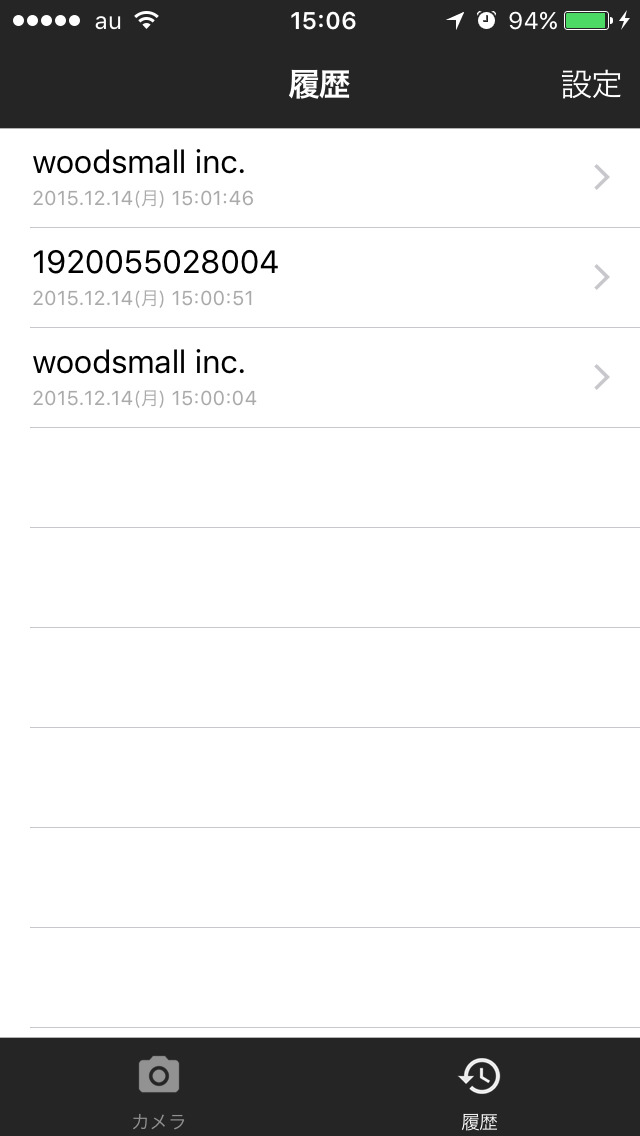Open woodsmall inc. entry from 15:01:46
640x1136 pixels.
320,178
